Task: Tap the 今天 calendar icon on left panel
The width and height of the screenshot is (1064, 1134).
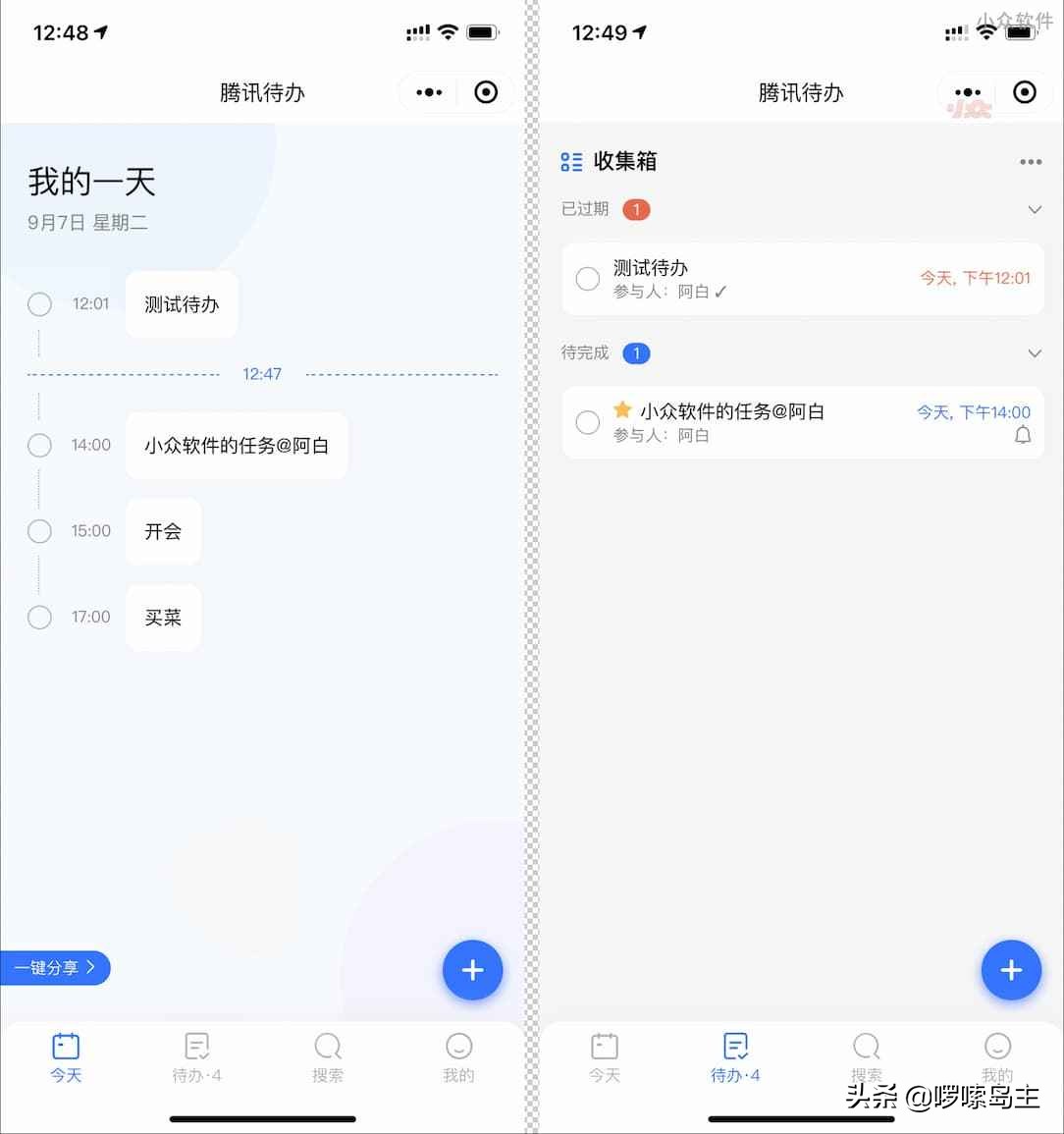Action: 65,1046
